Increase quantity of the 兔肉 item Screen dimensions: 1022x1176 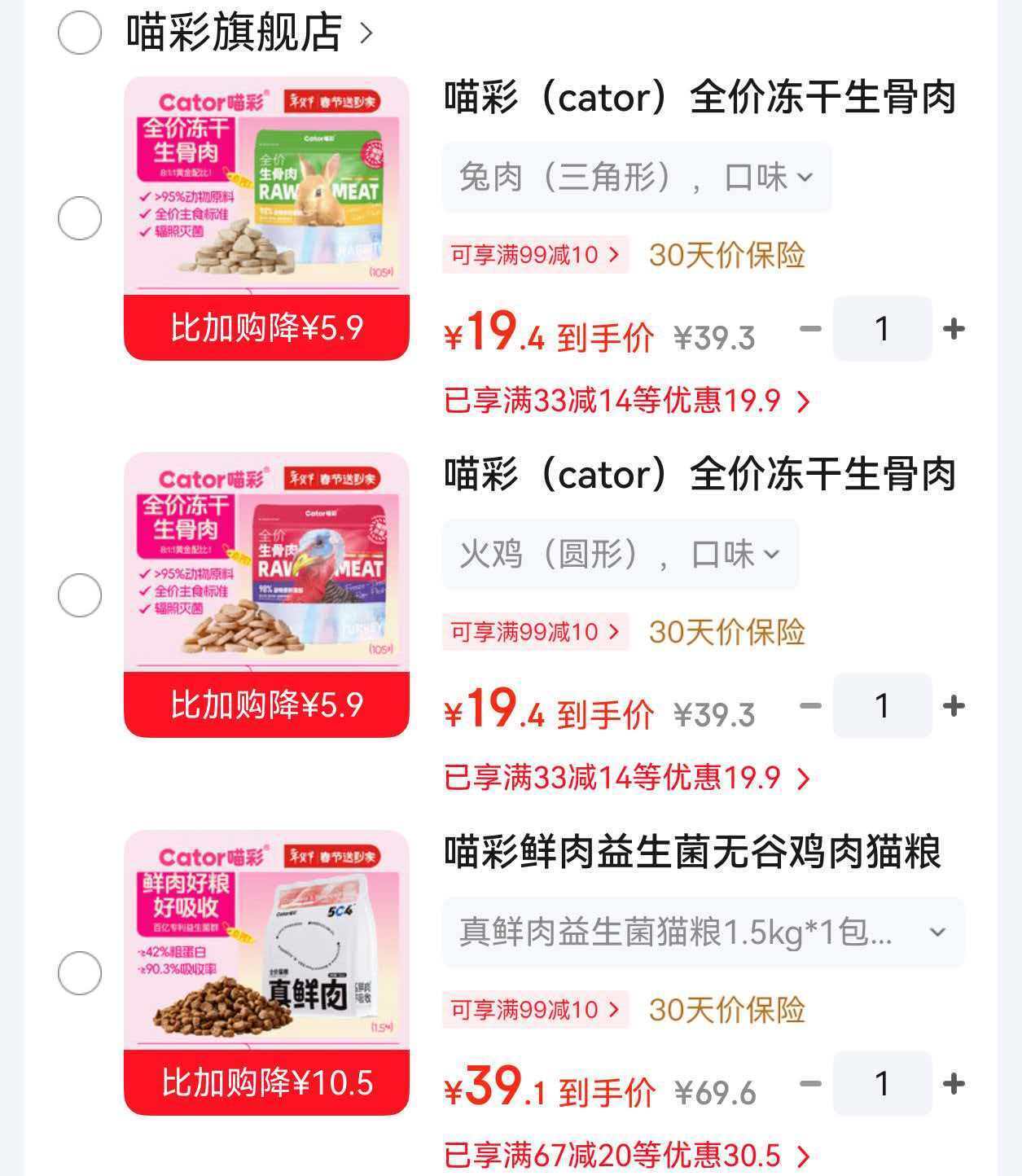pos(953,329)
